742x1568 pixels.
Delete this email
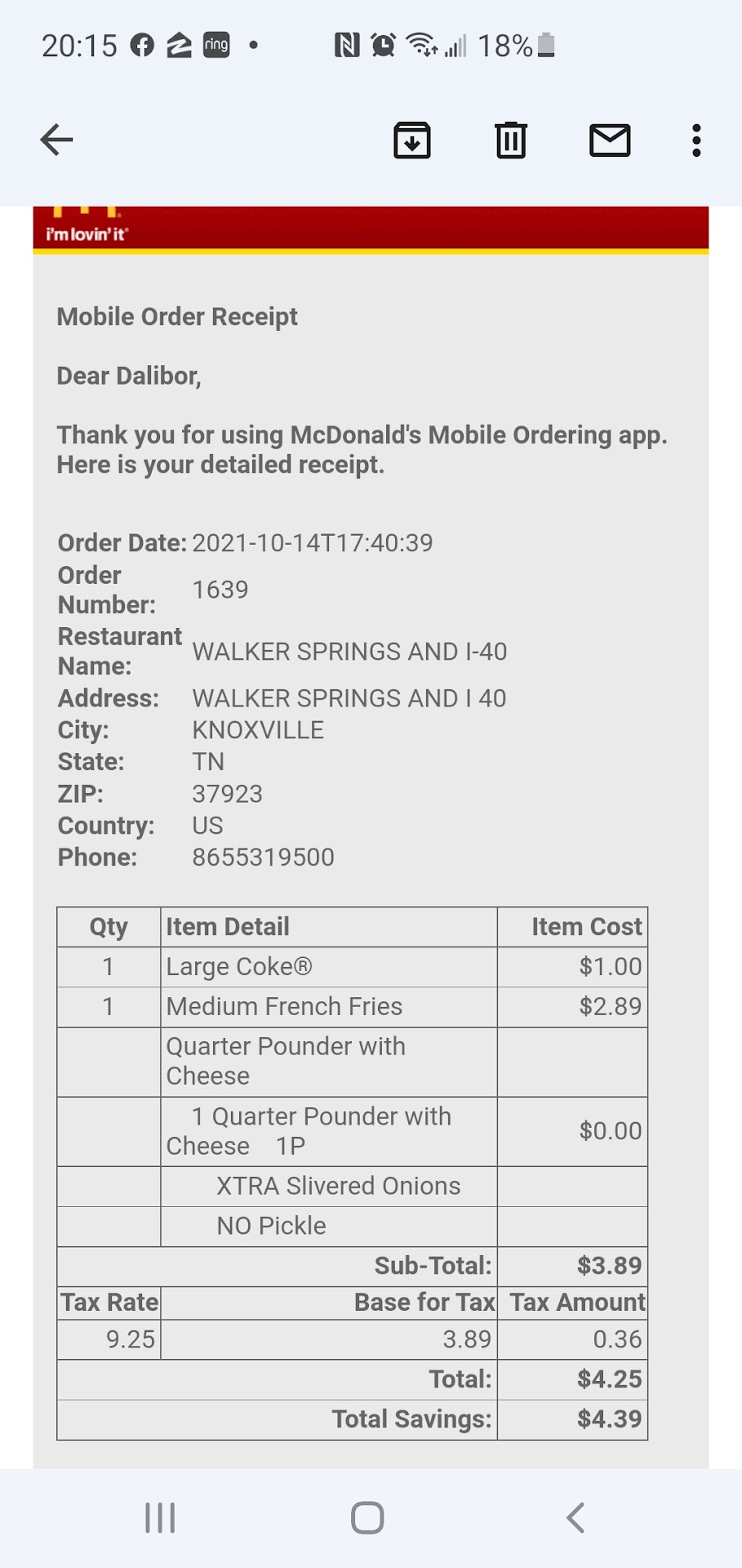click(x=511, y=140)
